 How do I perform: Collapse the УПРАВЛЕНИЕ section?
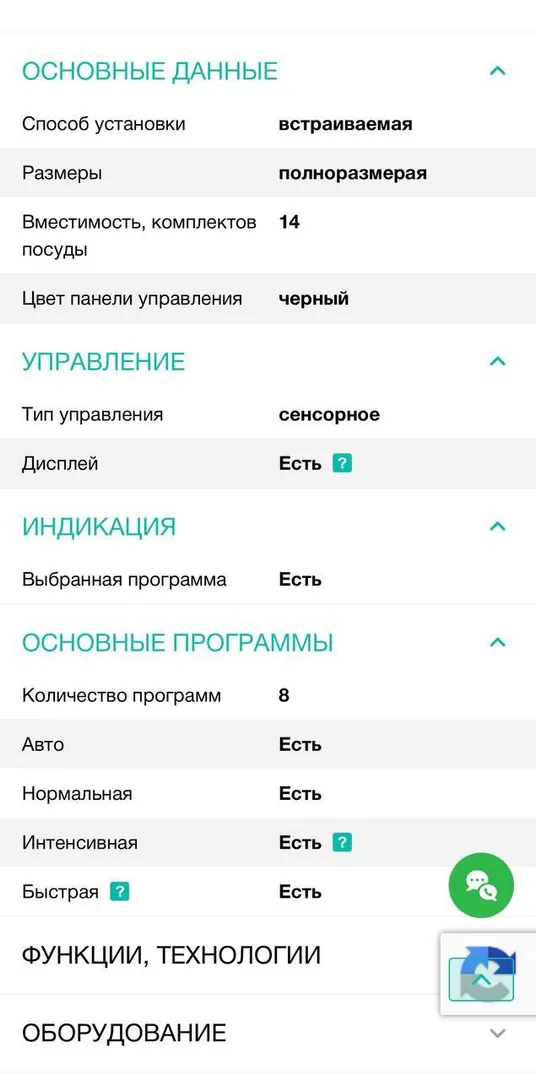[x=497, y=361]
